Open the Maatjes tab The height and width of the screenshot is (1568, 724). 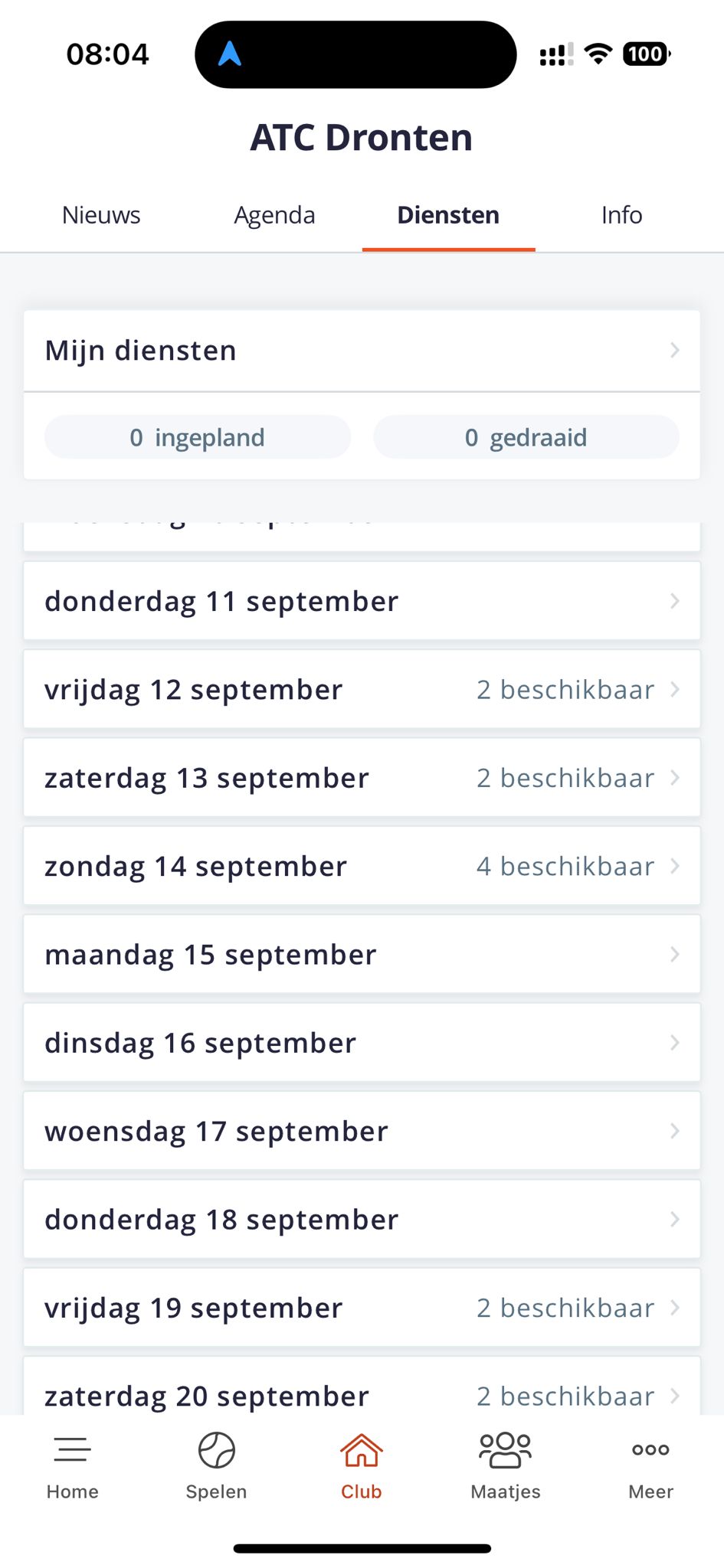(506, 1465)
